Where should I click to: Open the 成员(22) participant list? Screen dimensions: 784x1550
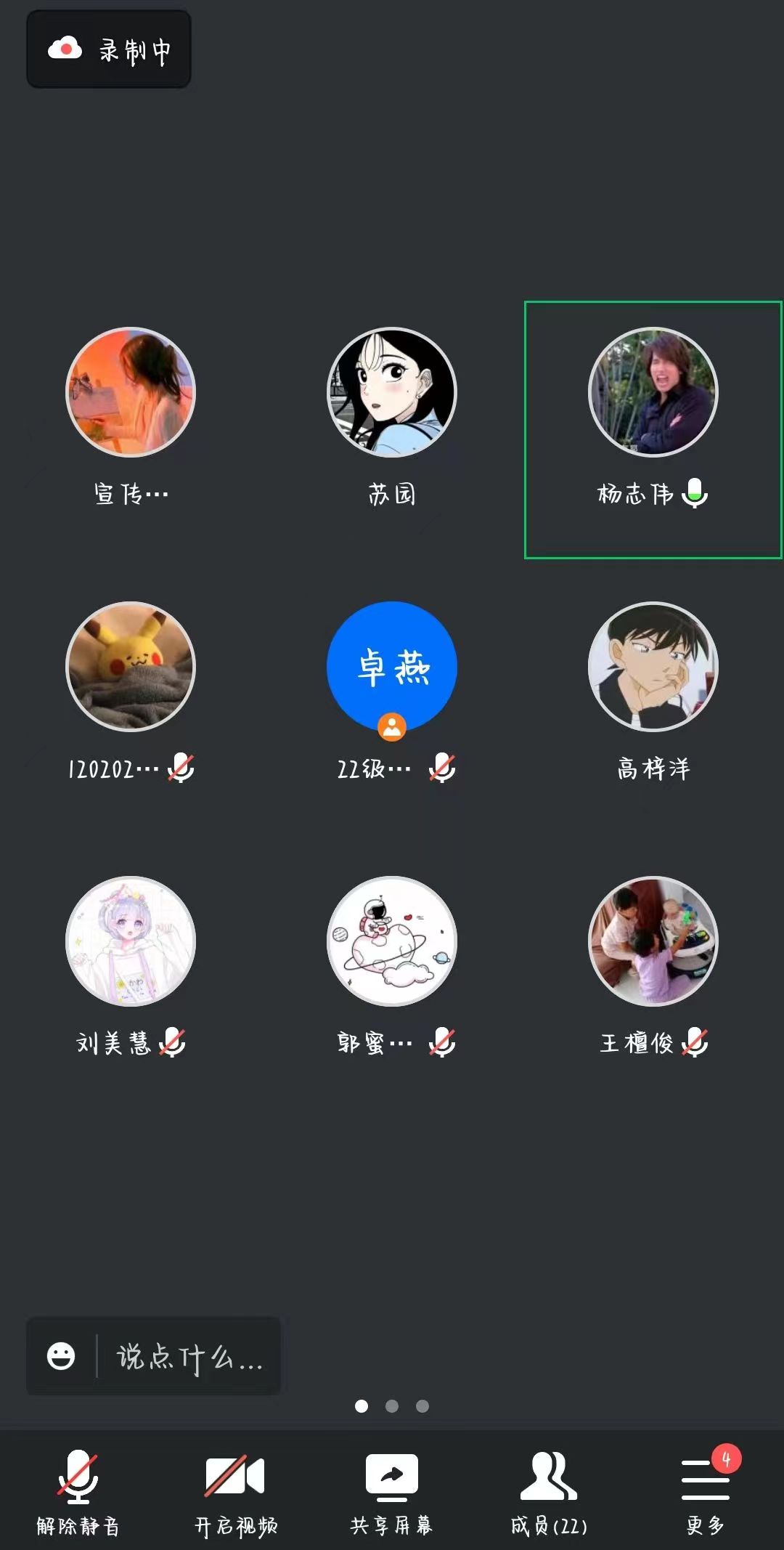click(x=548, y=1492)
